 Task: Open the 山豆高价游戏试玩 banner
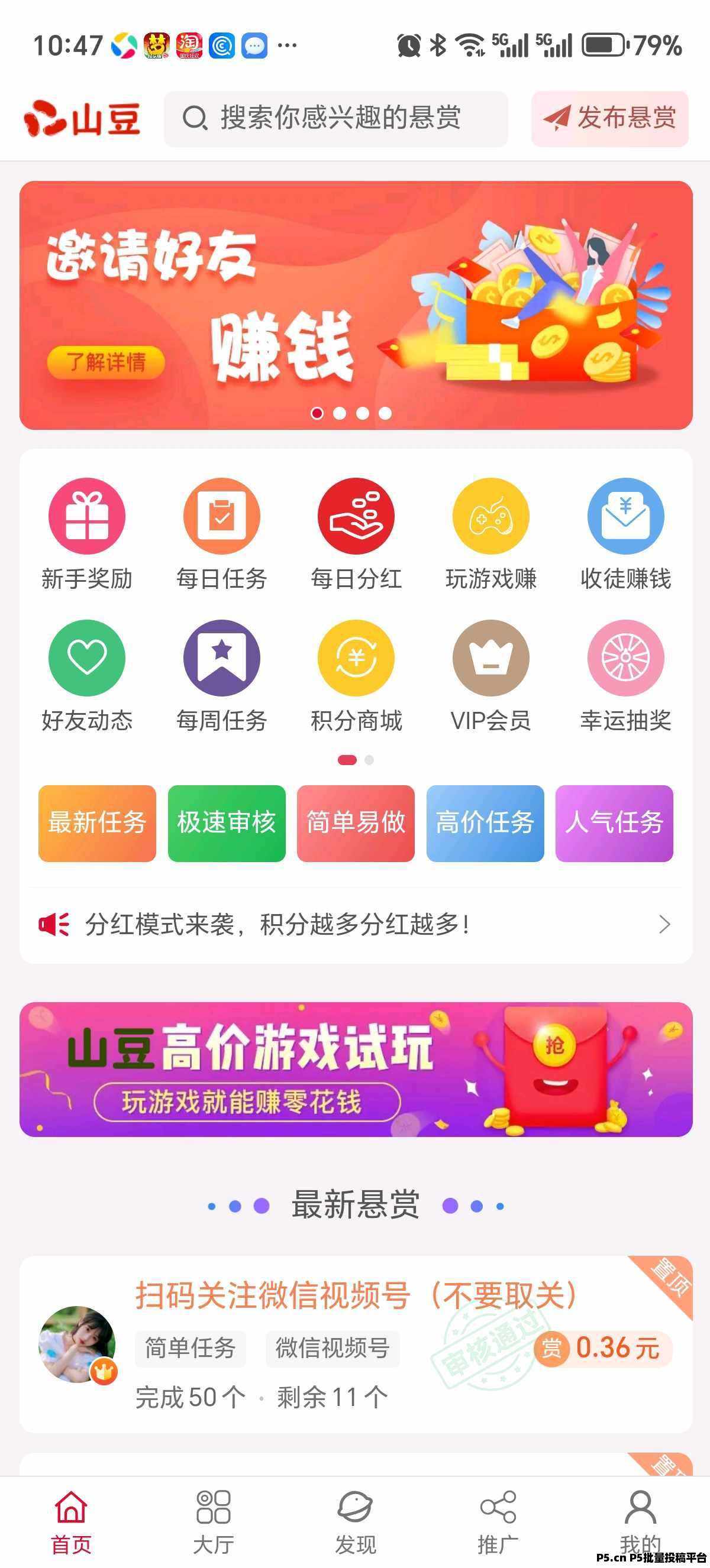click(356, 1069)
